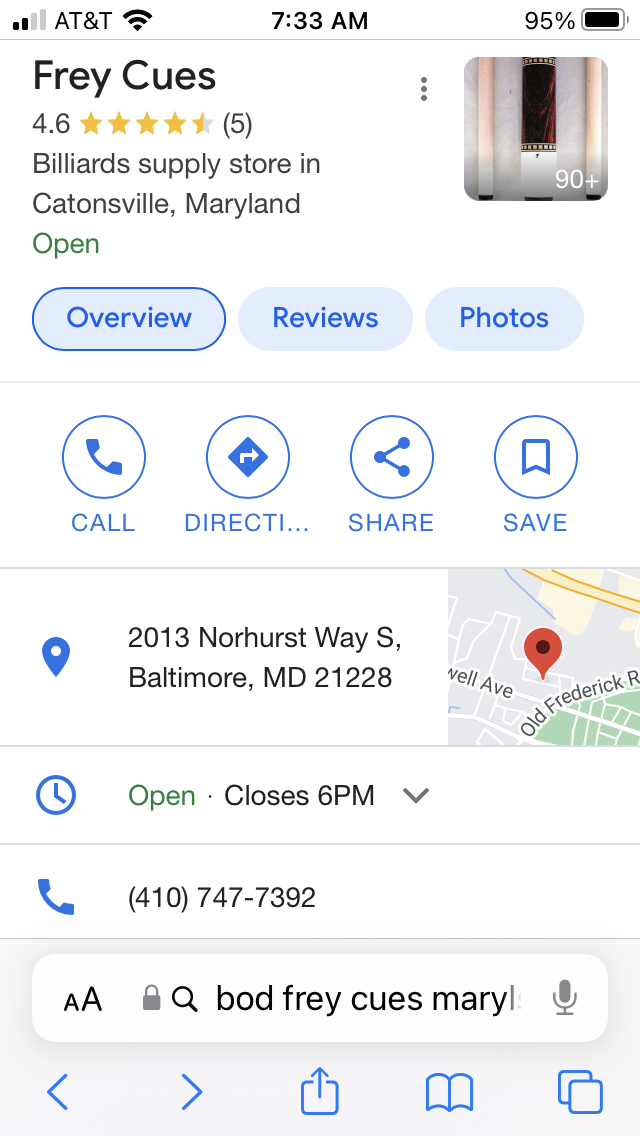Switch to the Photos tab

coord(504,319)
